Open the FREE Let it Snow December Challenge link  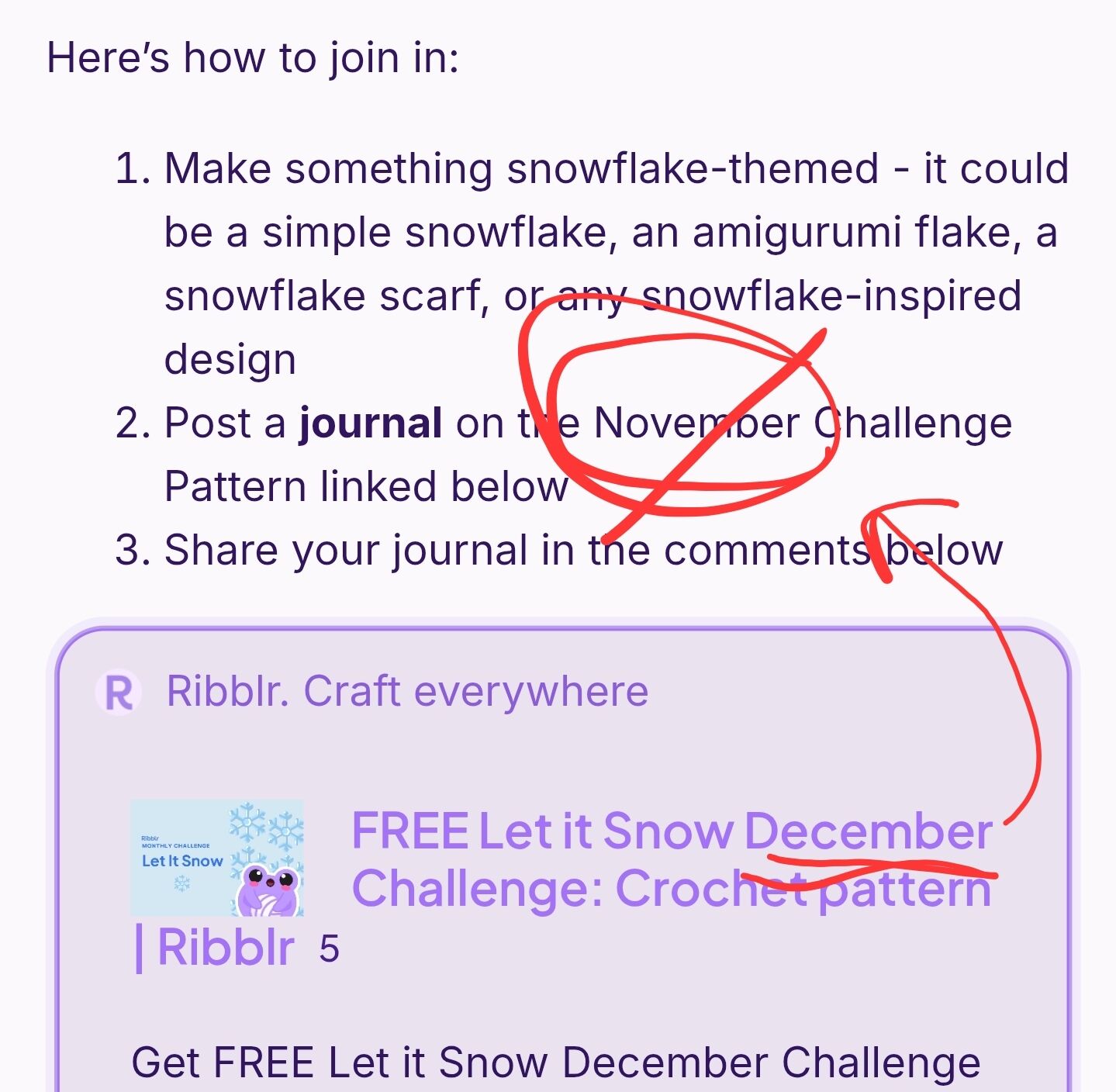point(671,859)
